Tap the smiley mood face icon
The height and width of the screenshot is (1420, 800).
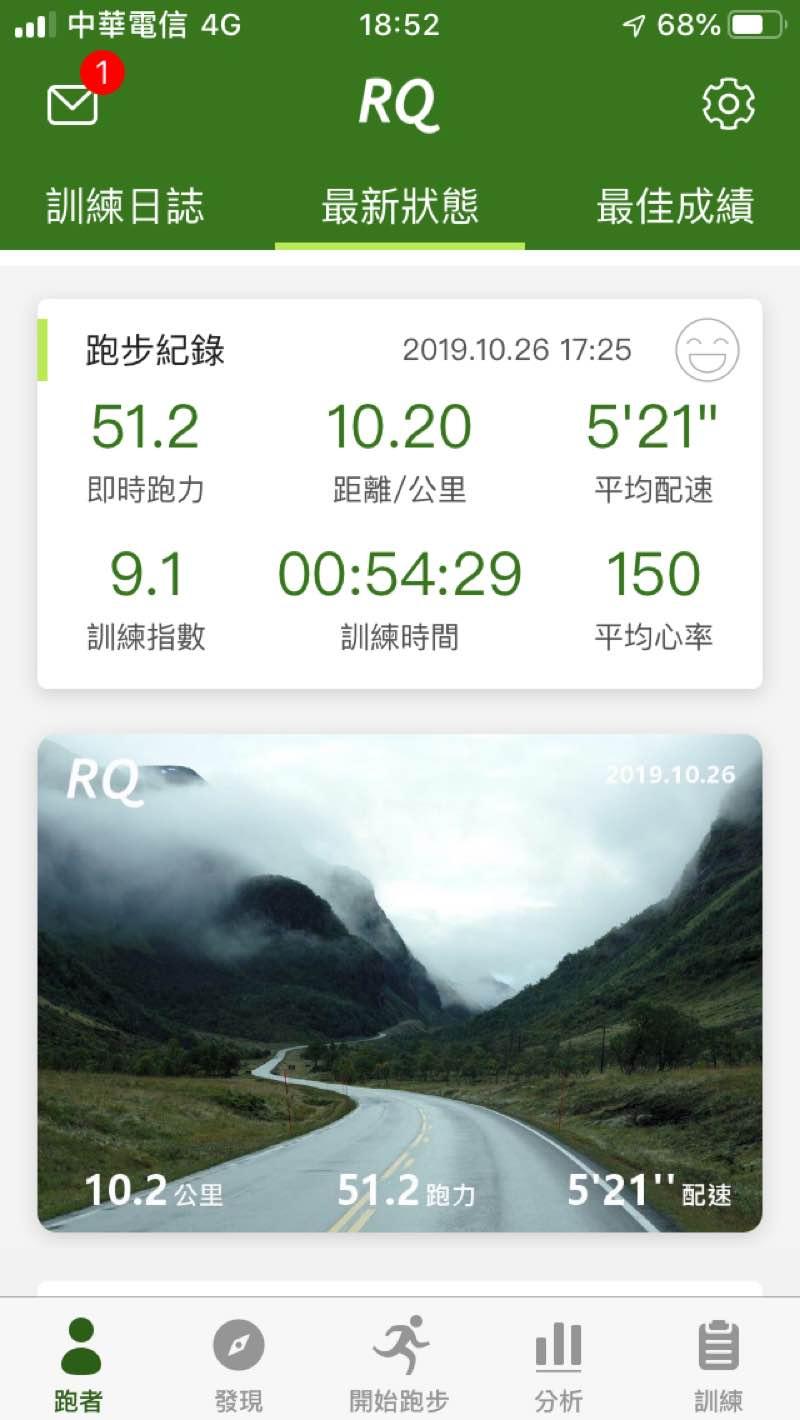[x=707, y=350]
